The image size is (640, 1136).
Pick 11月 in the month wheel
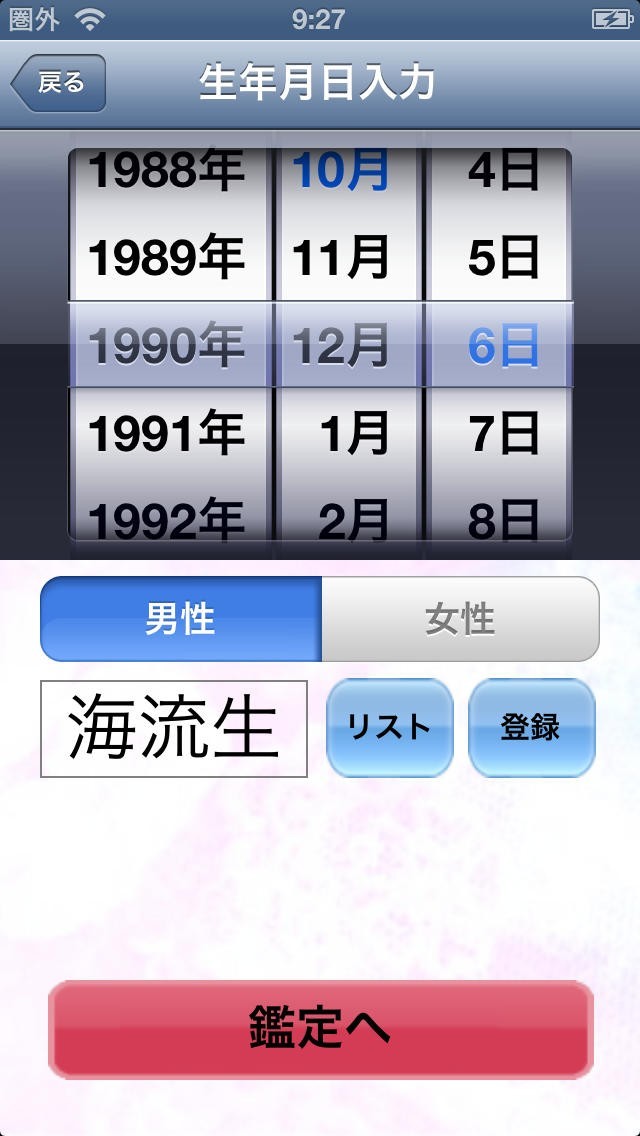(340, 259)
